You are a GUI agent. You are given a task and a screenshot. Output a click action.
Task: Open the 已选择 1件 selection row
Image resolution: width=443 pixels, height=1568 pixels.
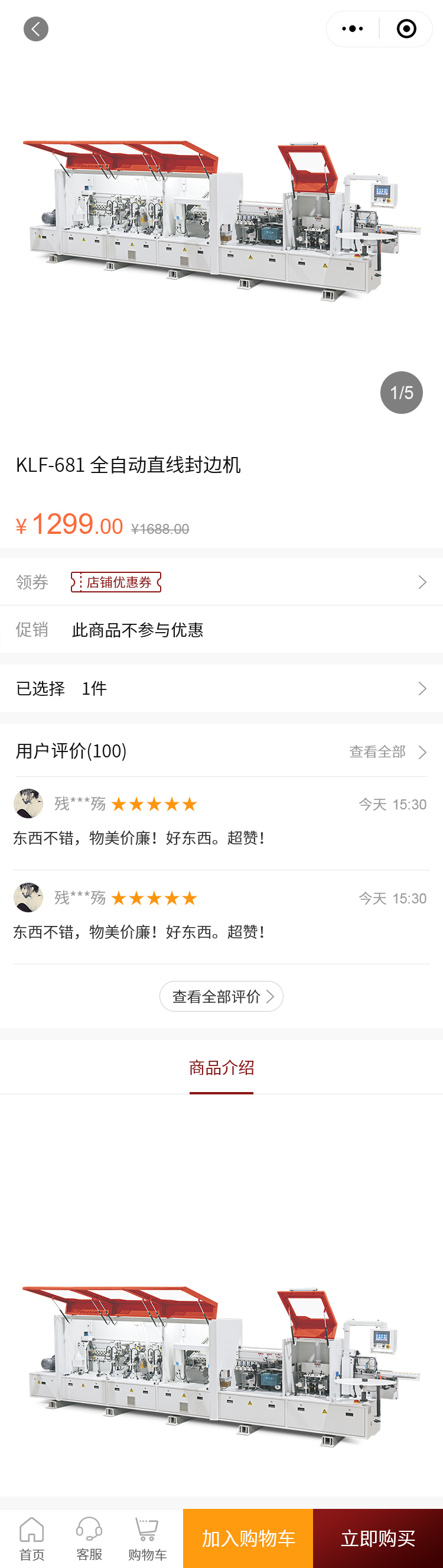[x=221, y=688]
